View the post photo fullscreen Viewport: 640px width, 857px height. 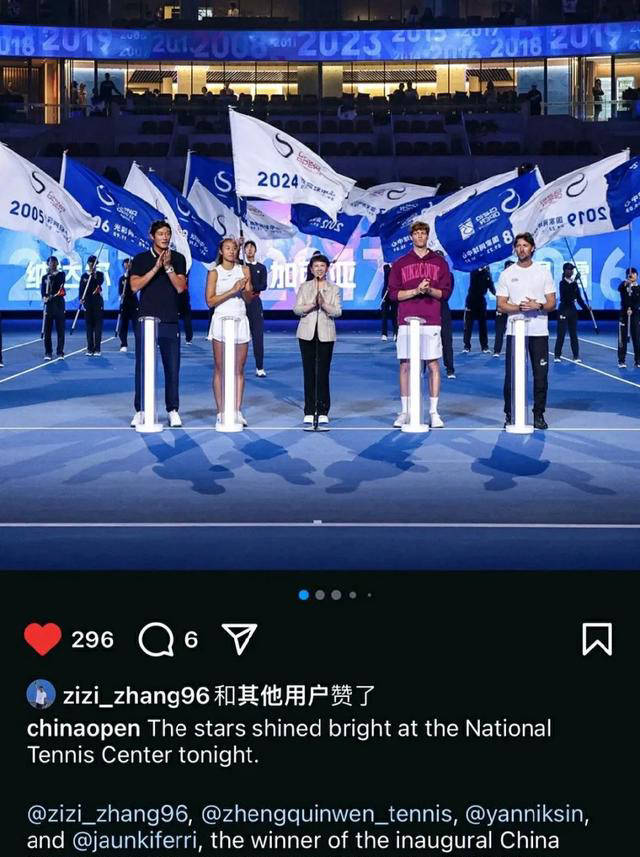pos(320,290)
